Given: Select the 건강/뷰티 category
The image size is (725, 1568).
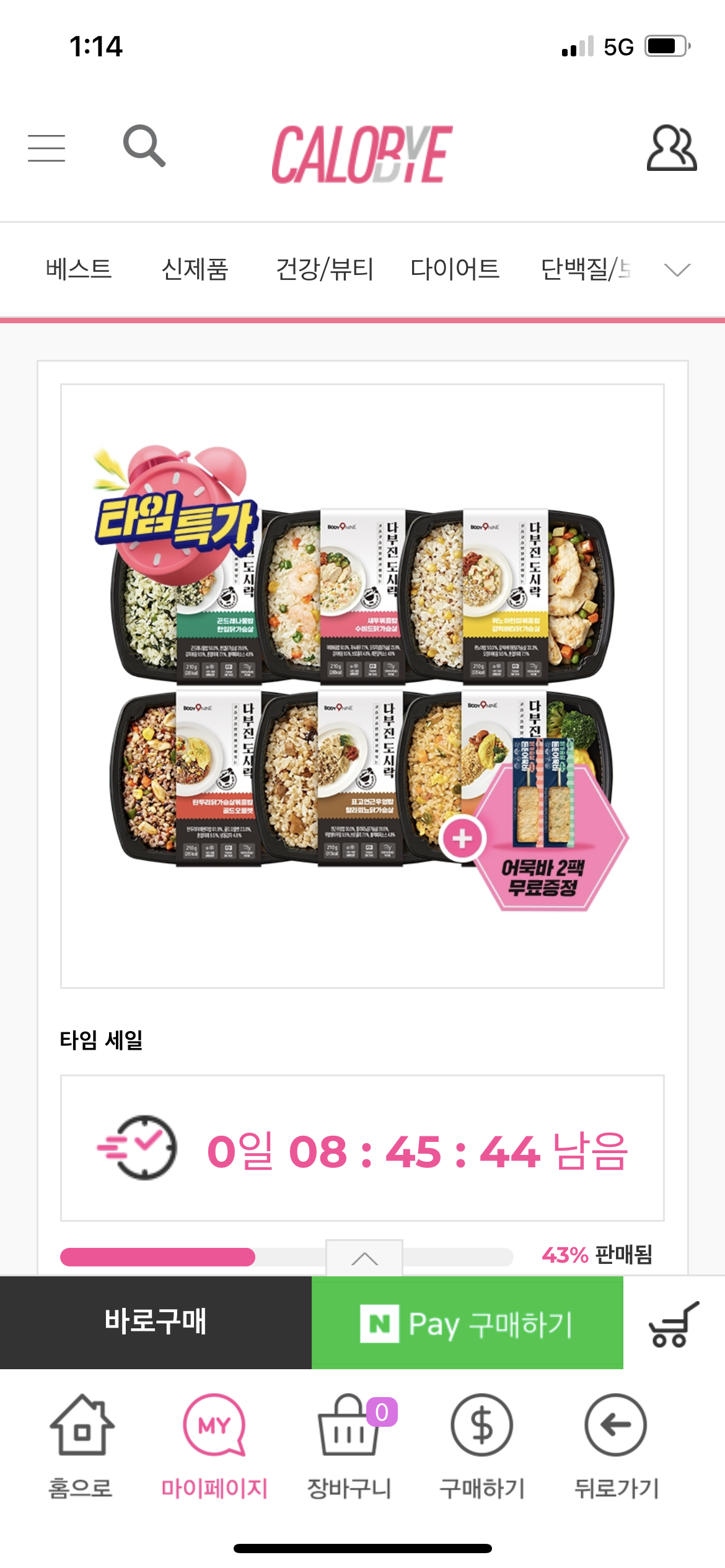Looking at the screenshot, I should (x=325, y=269).
